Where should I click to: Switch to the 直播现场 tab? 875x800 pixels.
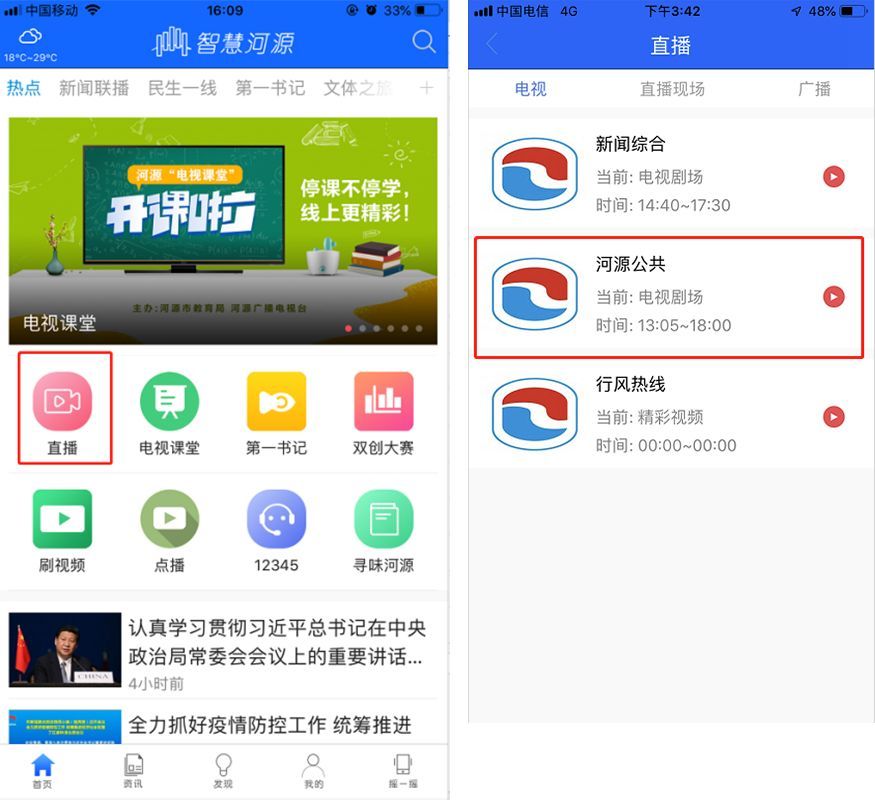pos(672,89)
